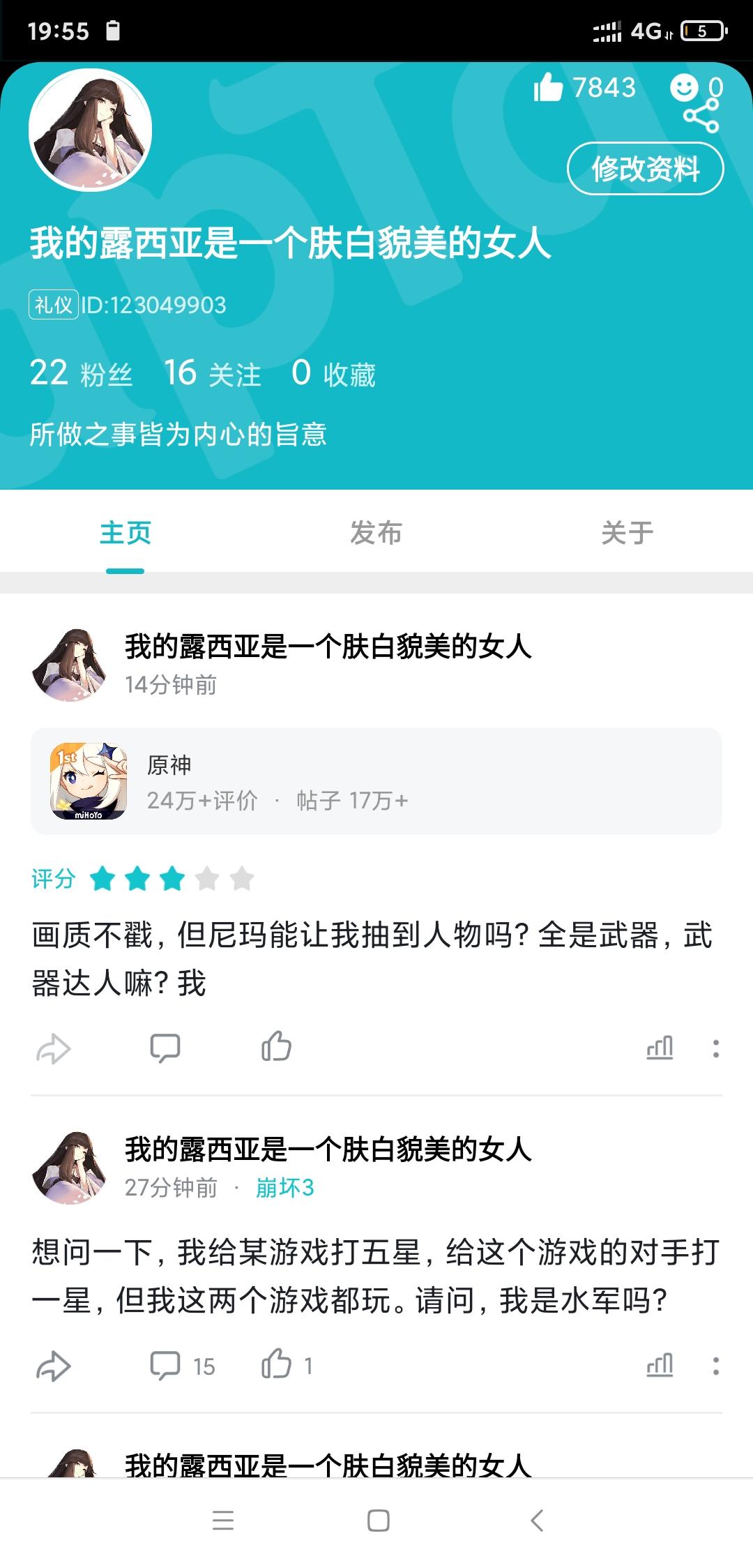Open overflow menu of 水军 question post
753x1568 pixels.
[715, 1366]
